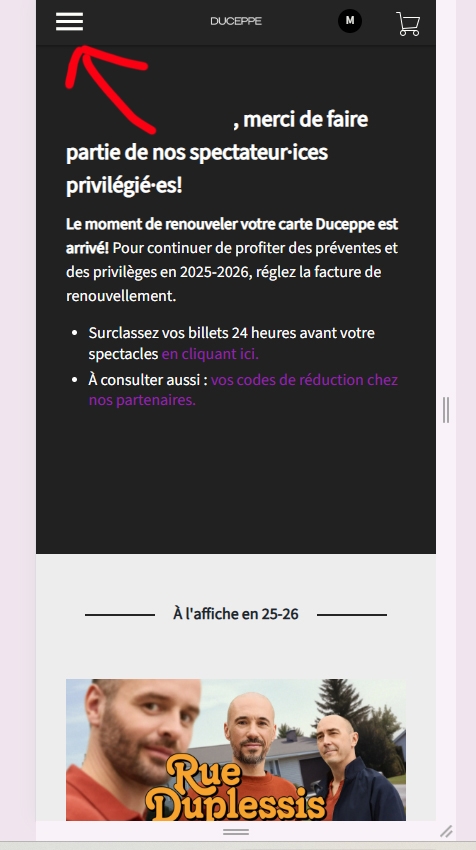Screen dimensions: 476x850
Task: View the shopping cart
Action: [408, 24]
